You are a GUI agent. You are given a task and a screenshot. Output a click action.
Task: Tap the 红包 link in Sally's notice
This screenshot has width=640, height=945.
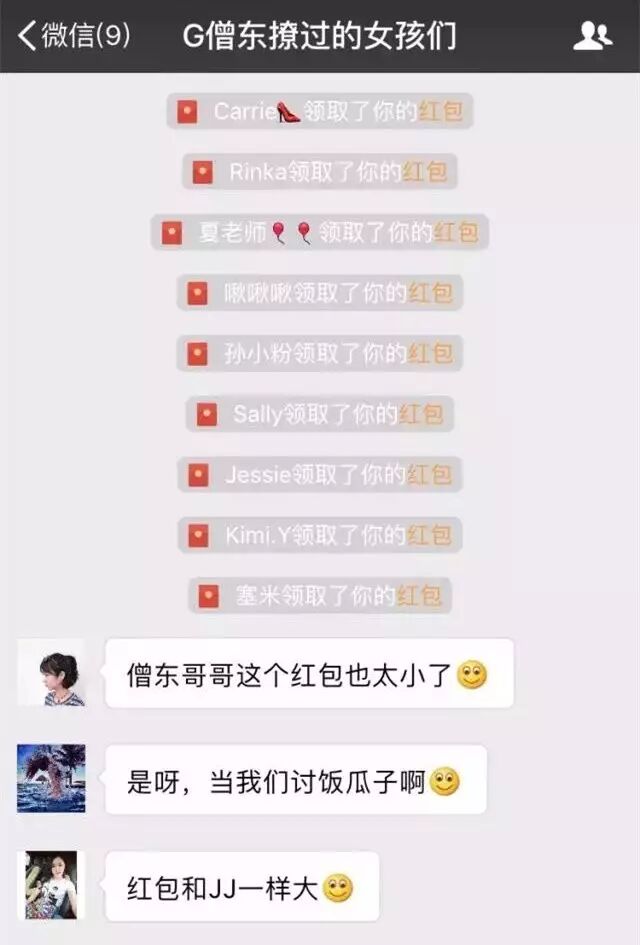tap(421, 414)
